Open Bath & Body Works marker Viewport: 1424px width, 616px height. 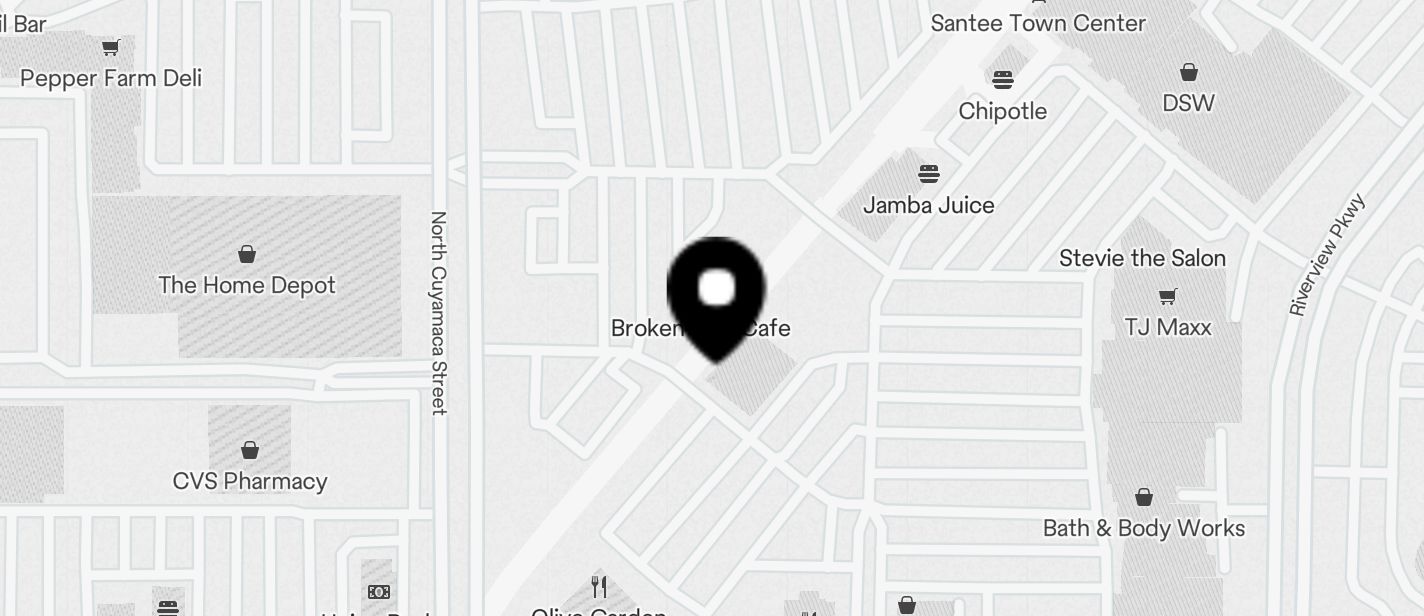[x=1144, y=498]
